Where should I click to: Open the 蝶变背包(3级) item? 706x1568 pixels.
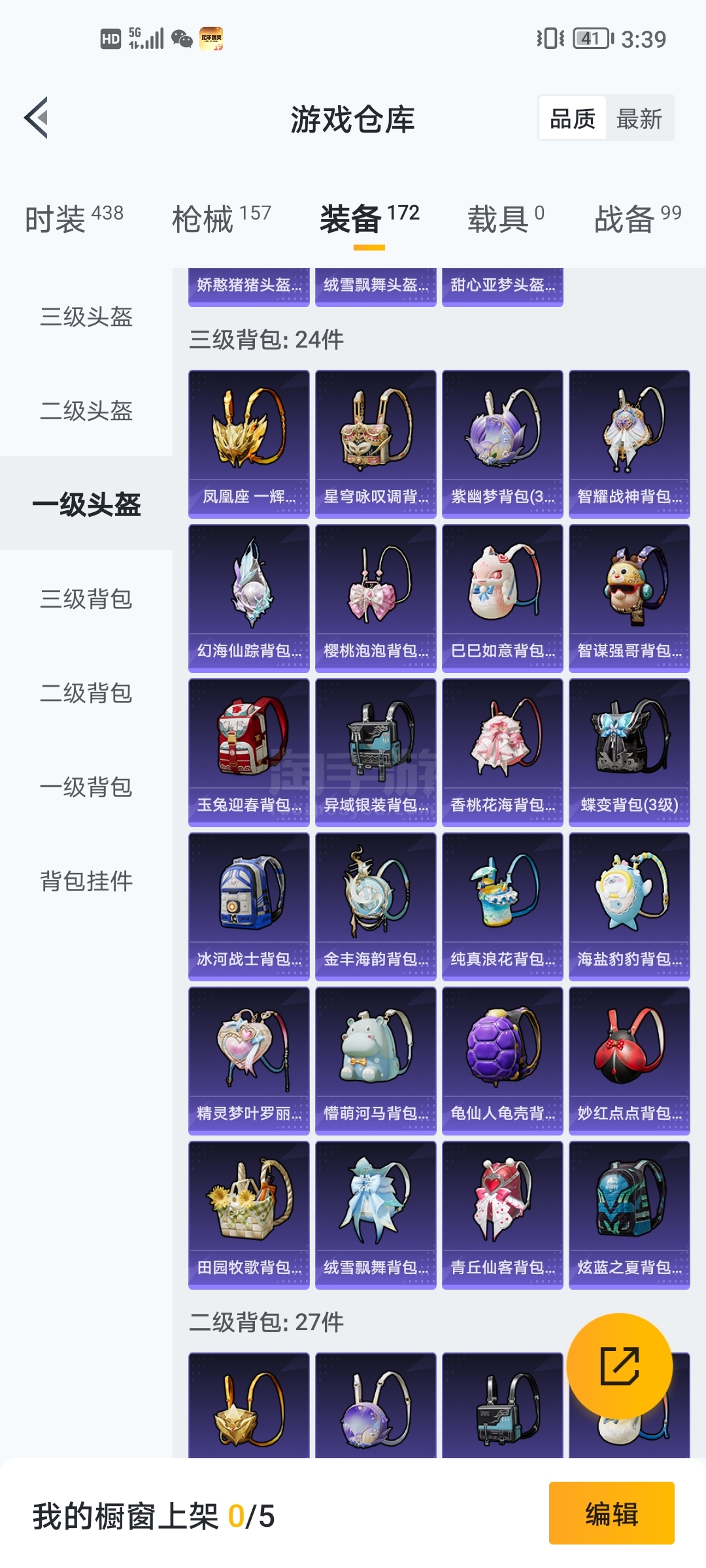[x=630, y=753]
